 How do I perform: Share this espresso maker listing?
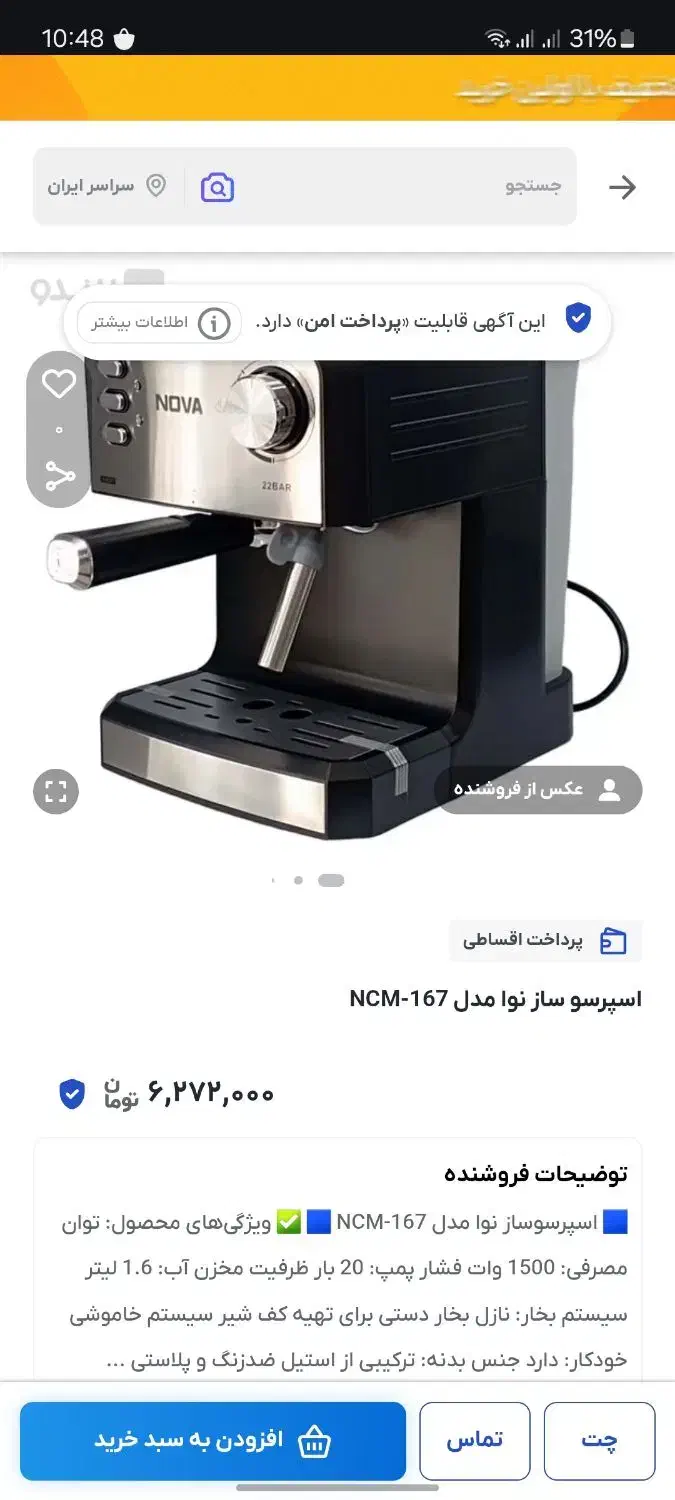pos(59,475)
